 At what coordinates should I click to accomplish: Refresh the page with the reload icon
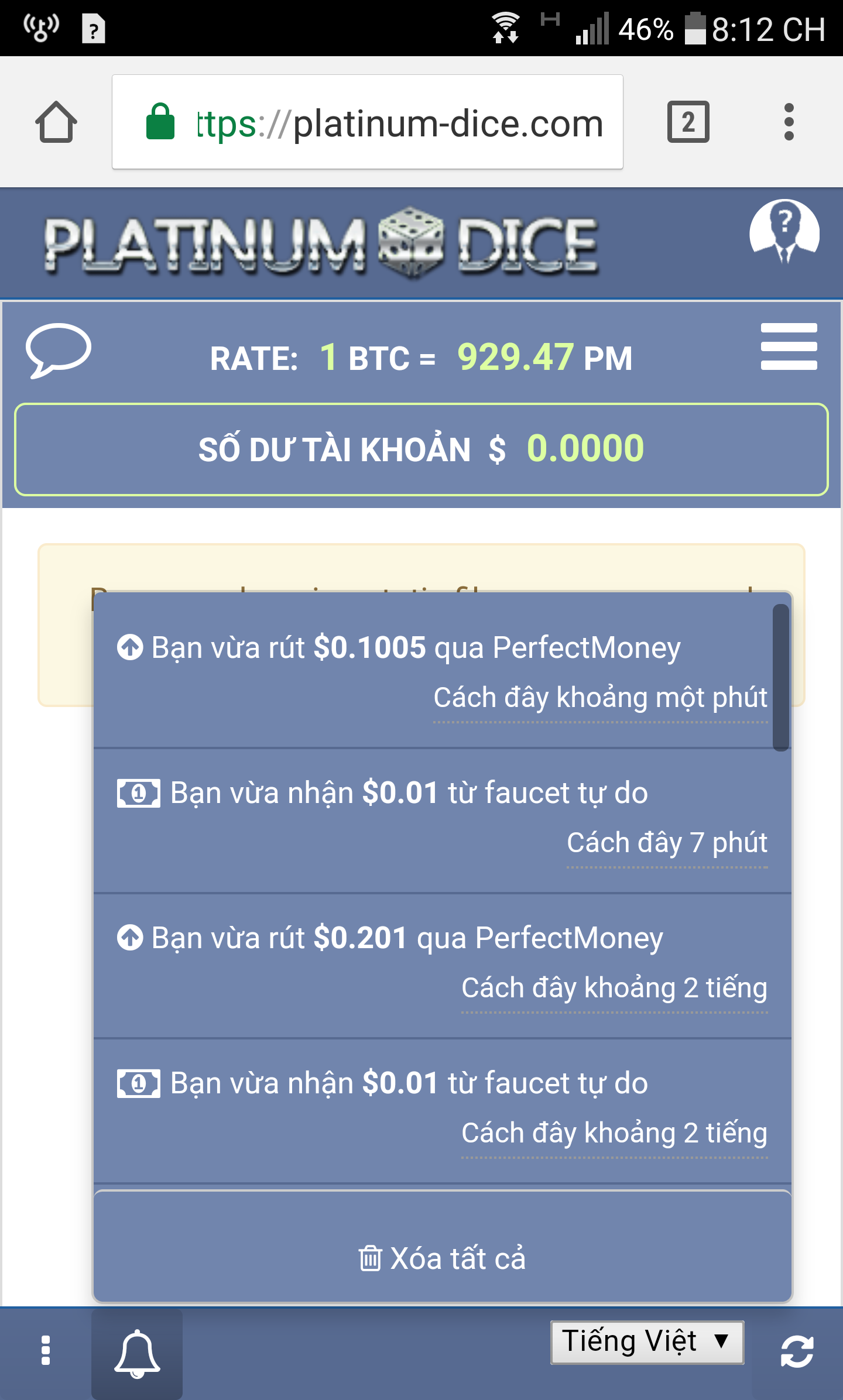coord(797,1352)
